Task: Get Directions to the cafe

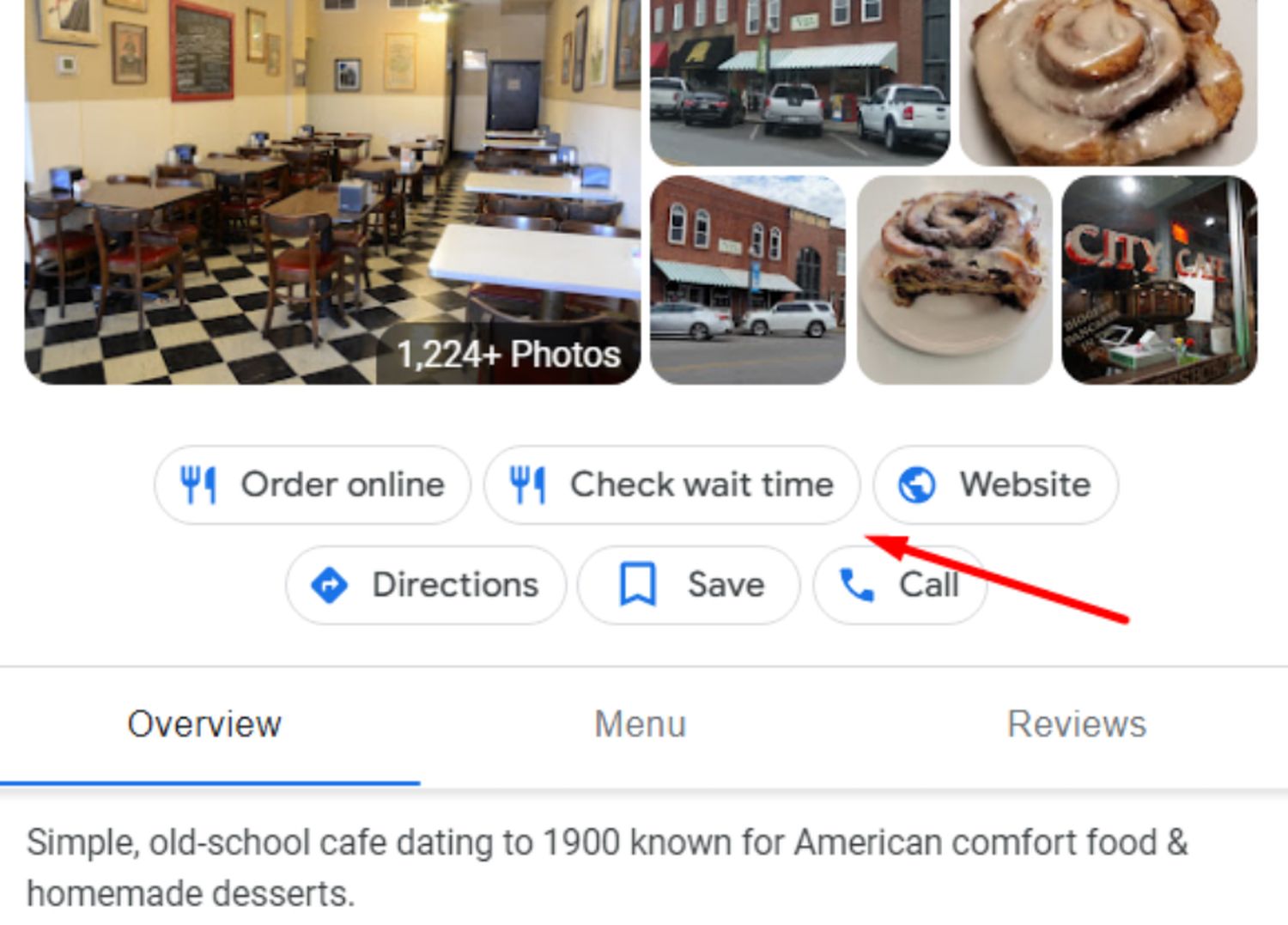Action: (x=426, y=585)
